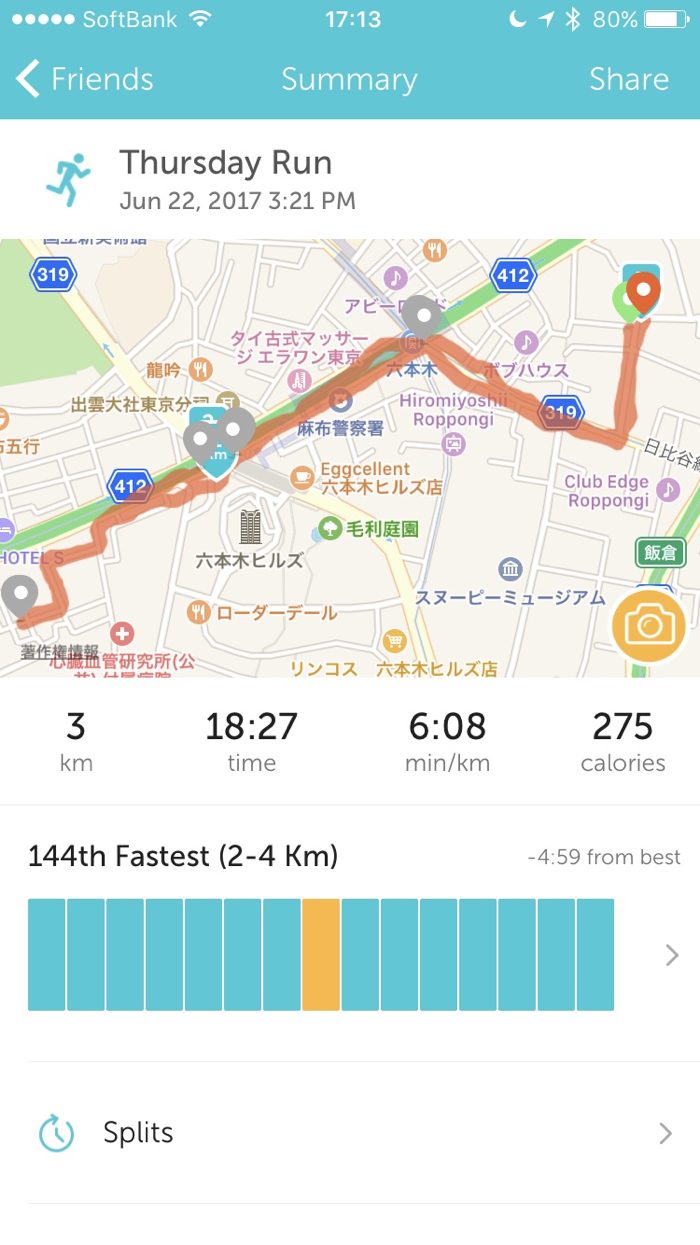Open the camera to add a photo

click(x=648, y=626)
